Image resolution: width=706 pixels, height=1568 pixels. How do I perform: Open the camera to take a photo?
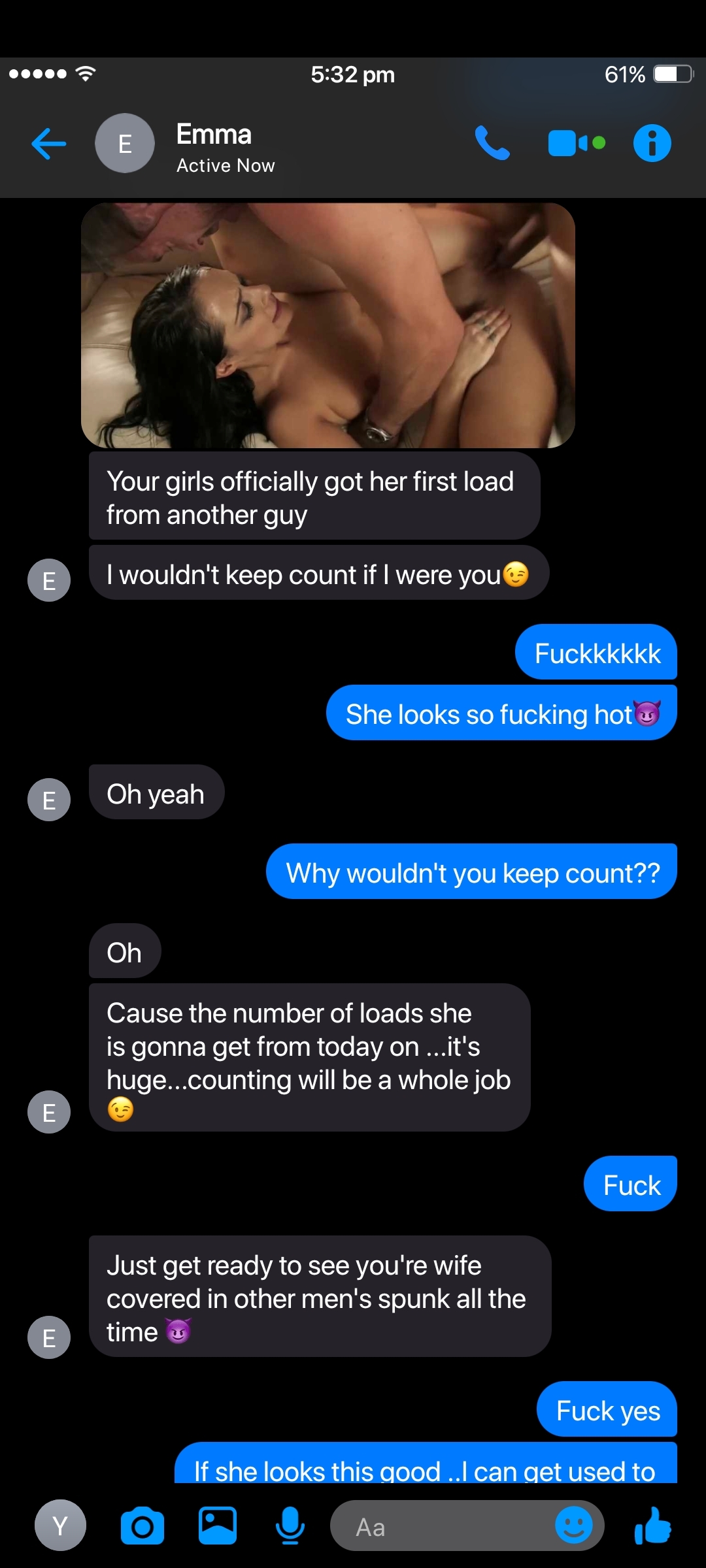143,1526
